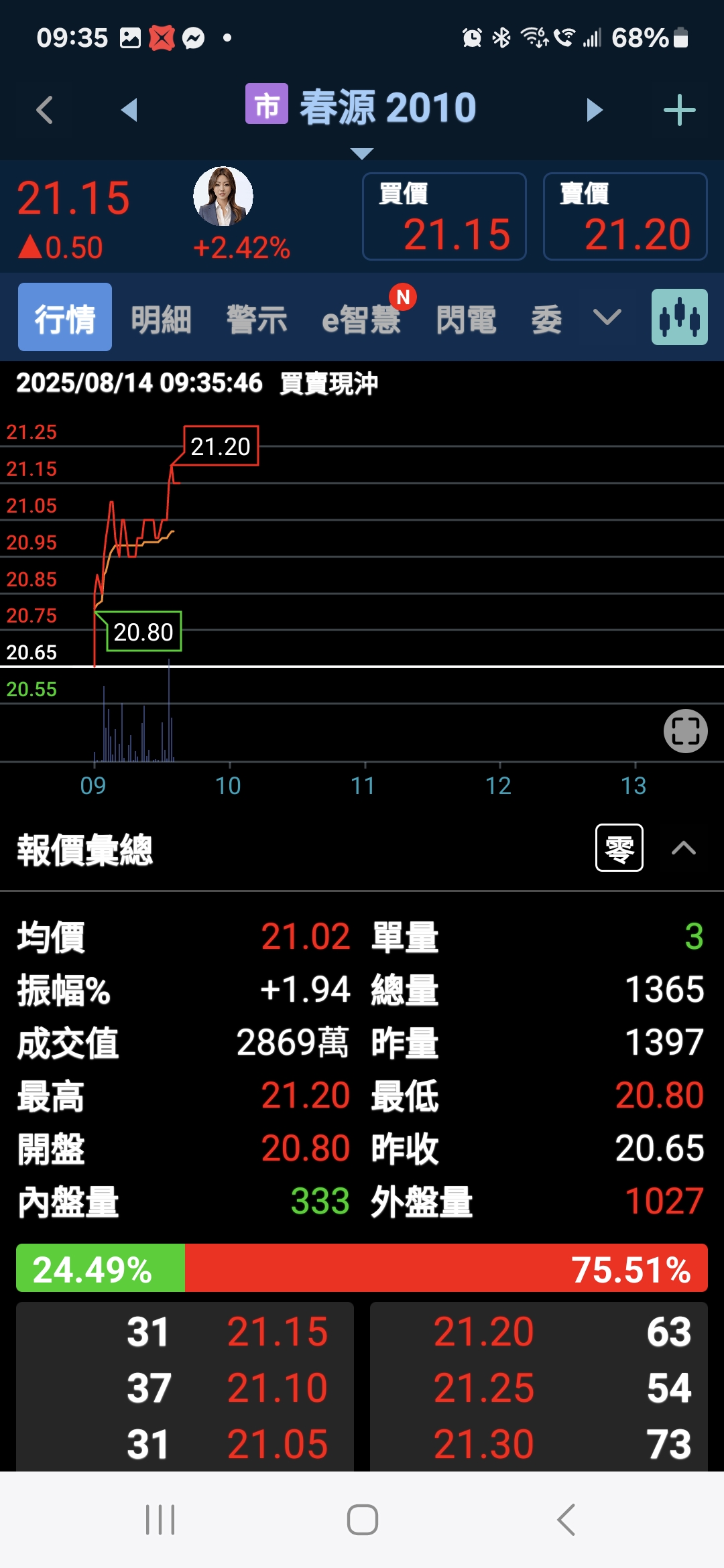The image size is (724, 1568).
Task: Tap the assistant avatar
Action: pyautogui.click(x=223, y=196)
